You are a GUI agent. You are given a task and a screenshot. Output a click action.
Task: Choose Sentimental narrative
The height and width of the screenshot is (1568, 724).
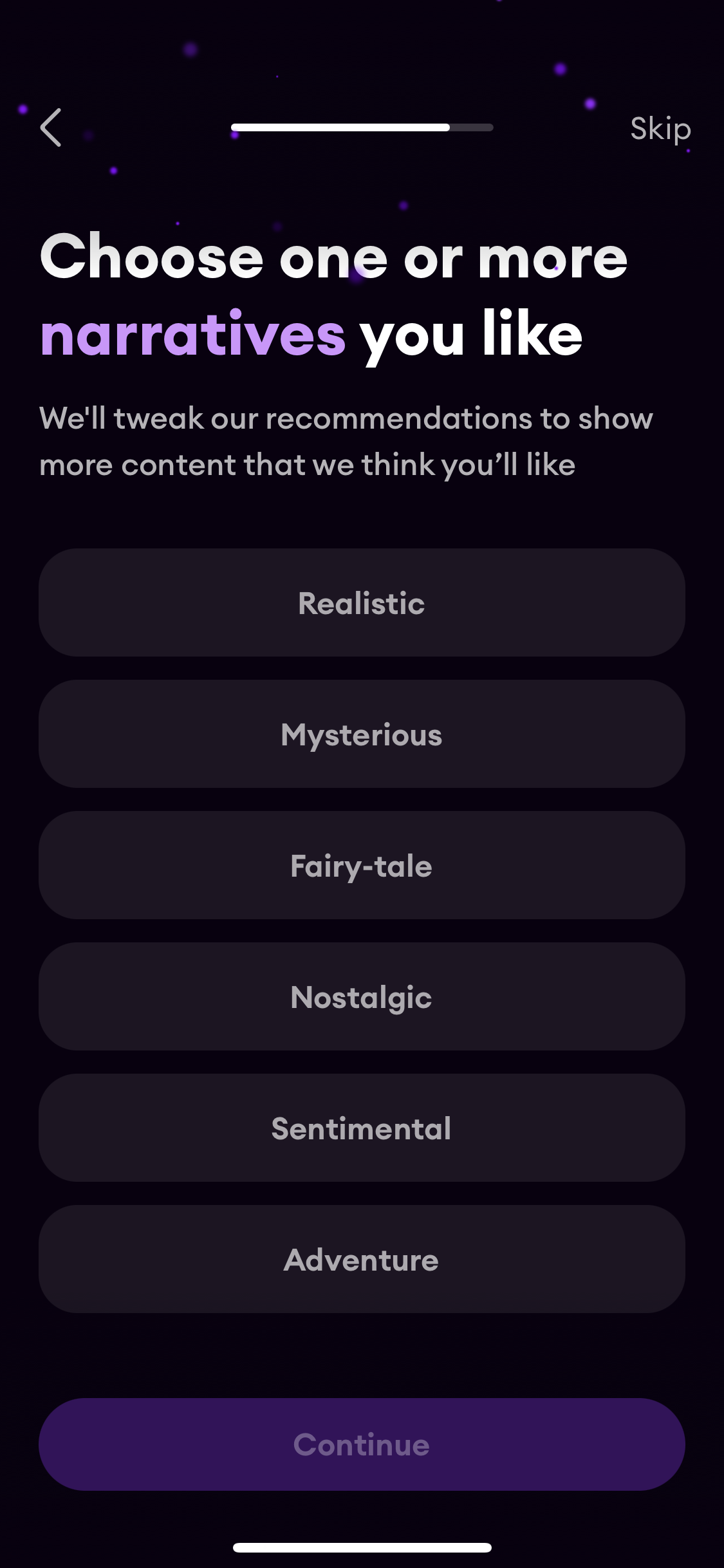point(362,1128)
